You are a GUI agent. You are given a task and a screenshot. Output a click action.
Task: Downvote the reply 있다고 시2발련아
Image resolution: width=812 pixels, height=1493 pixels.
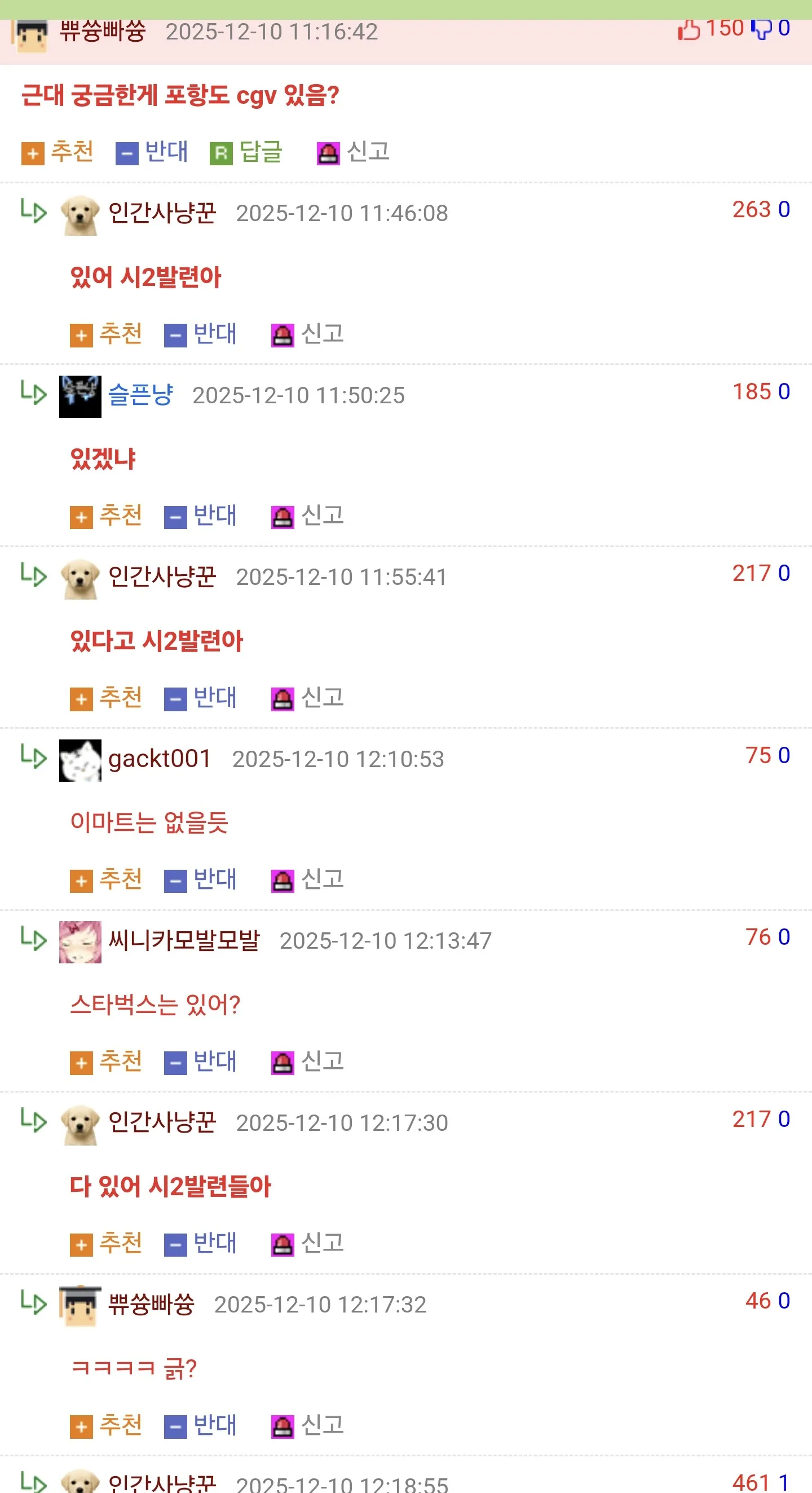tap(200, 698)
